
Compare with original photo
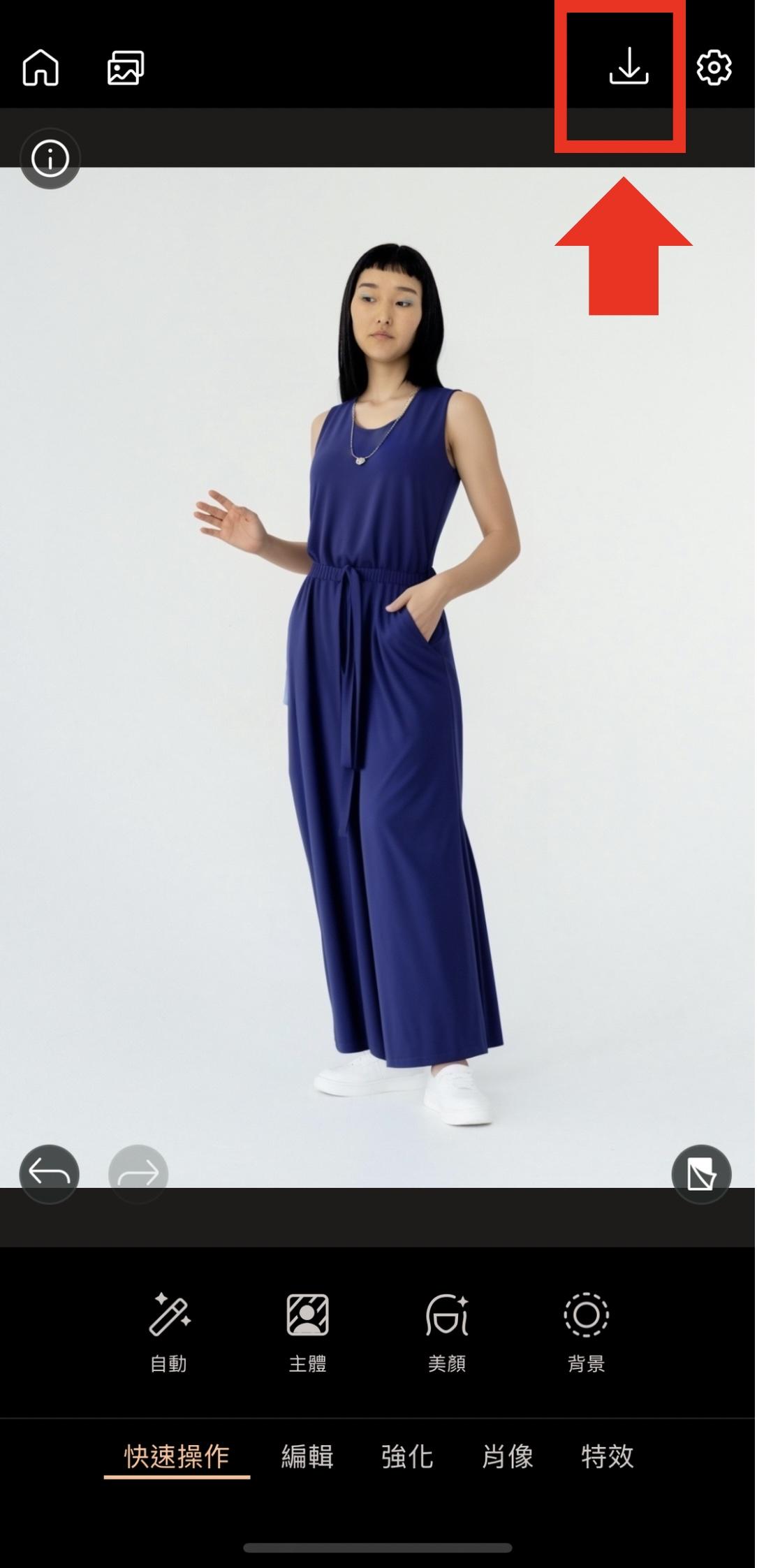(x=701, y=1174)
